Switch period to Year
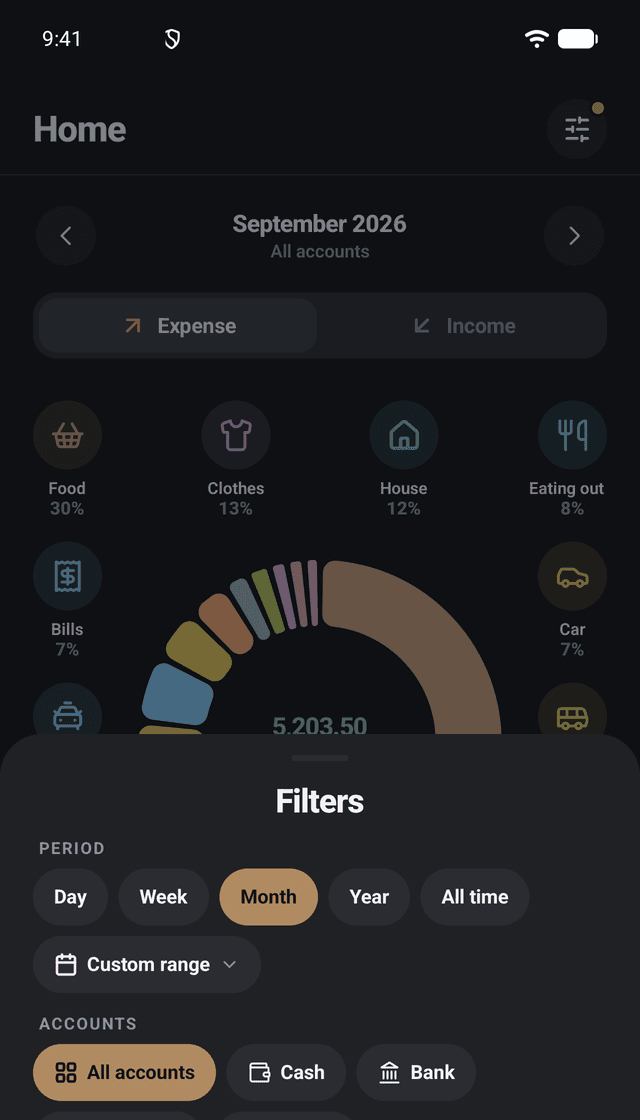640x1120 pixels. (369, 896)
